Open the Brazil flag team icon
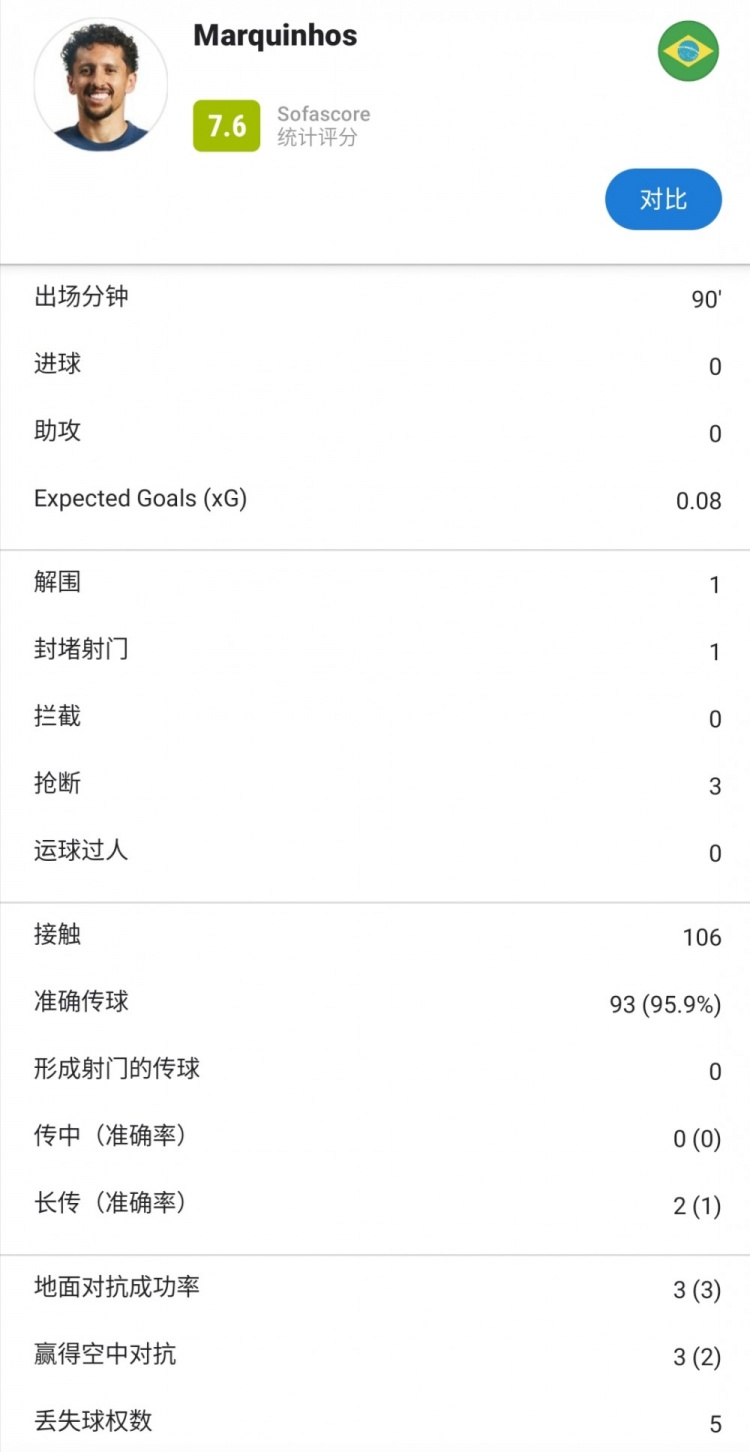The width and height of the screenshot is (750, 1452). (688, 50)
